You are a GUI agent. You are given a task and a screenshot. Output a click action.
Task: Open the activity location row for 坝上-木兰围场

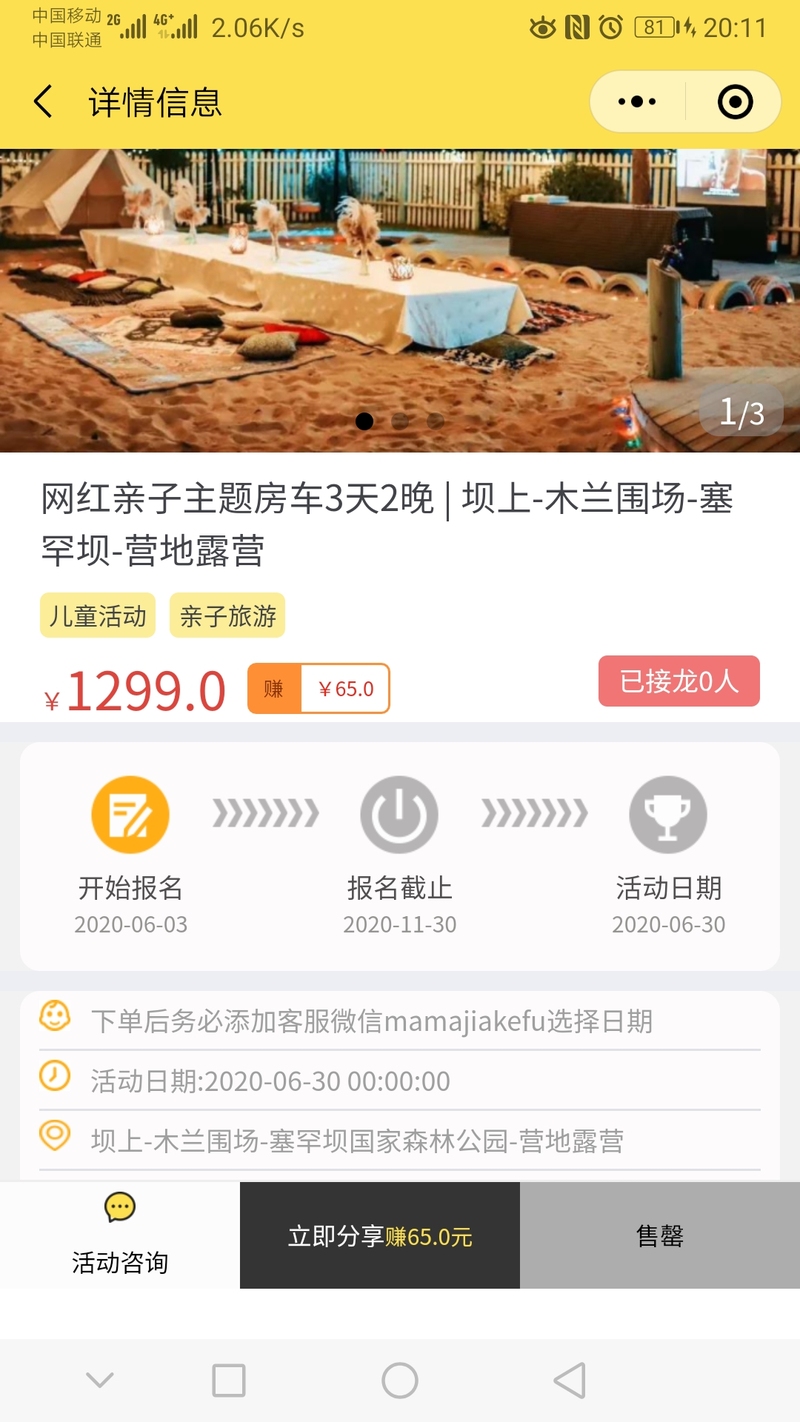point(400,1140)
